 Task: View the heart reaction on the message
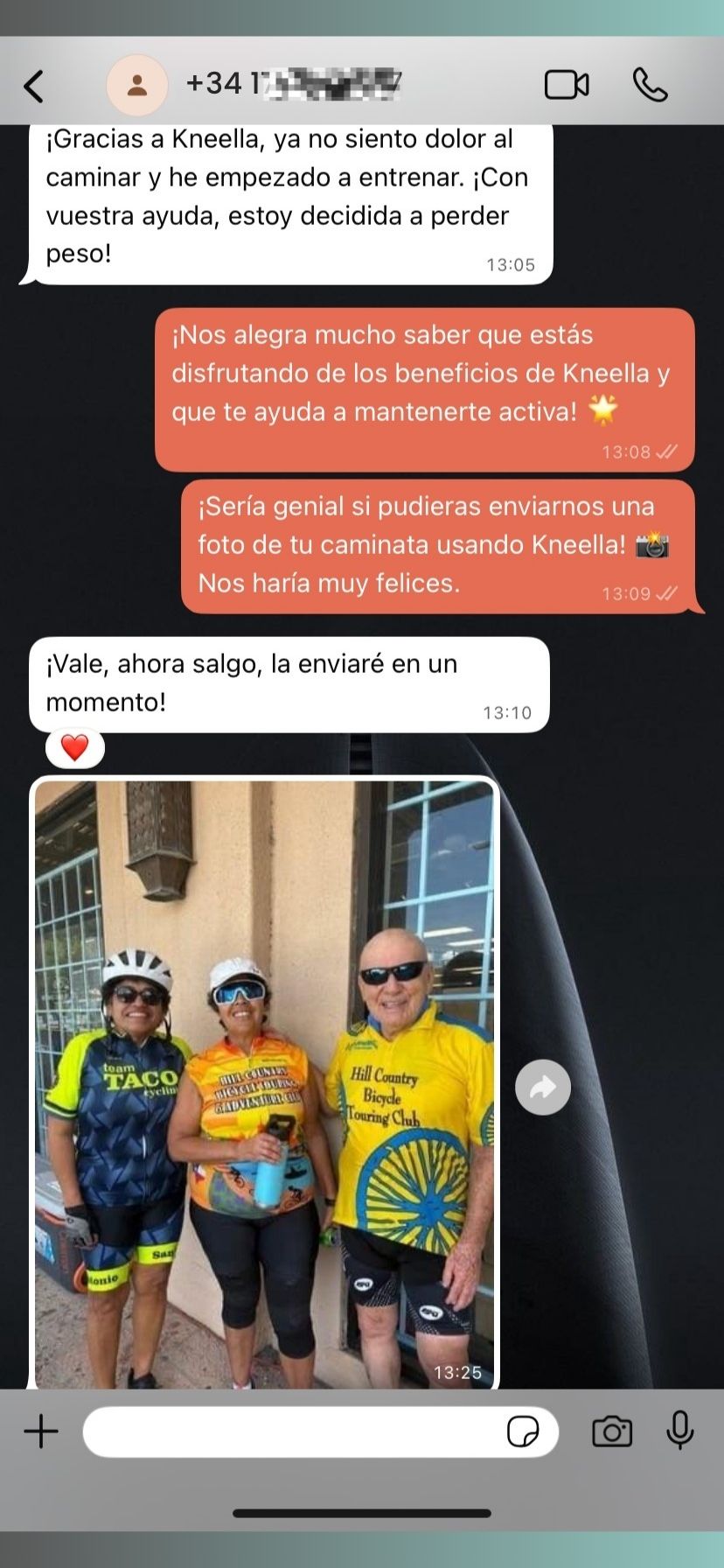click(x=75, y=748)
